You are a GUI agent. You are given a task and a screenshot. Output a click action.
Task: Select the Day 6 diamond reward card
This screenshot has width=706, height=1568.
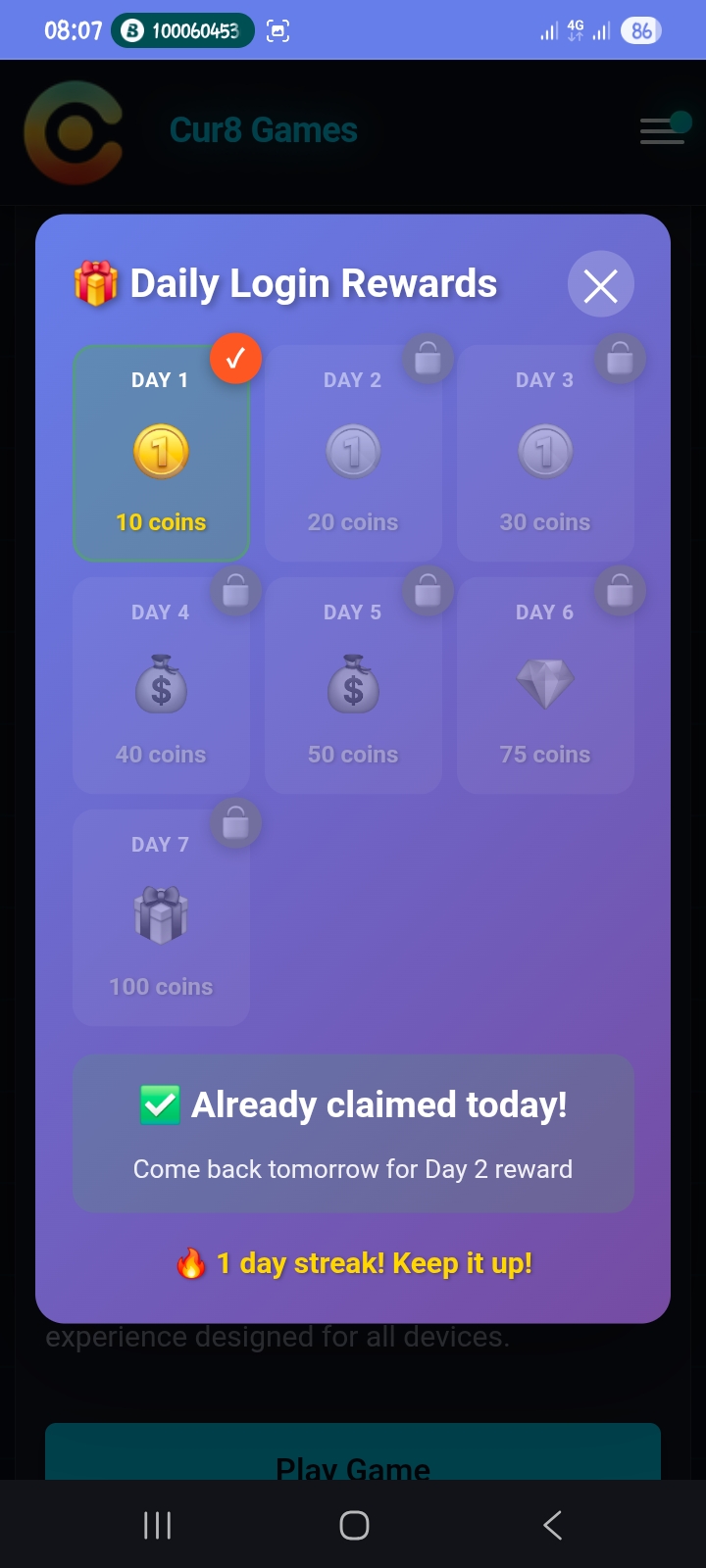click(545, 685)
